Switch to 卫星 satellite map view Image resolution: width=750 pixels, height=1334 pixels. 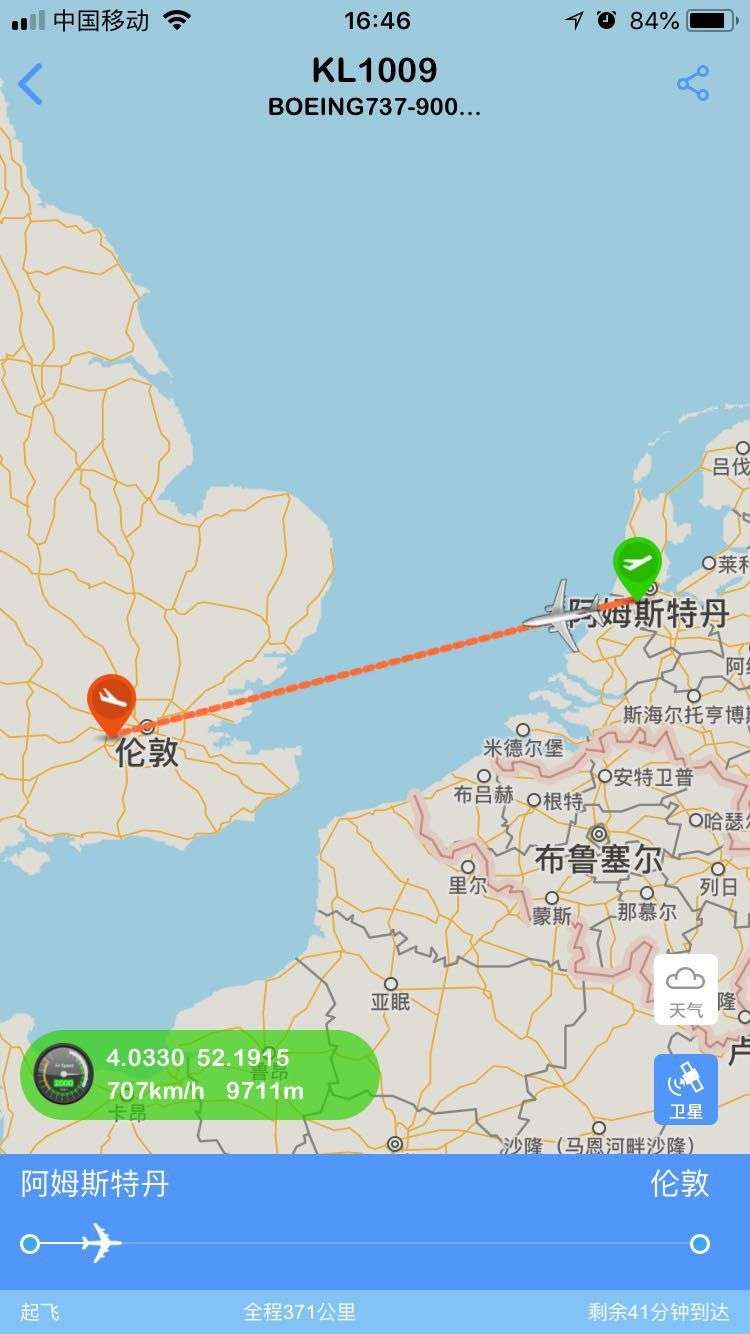click(x=686, y=1089)
